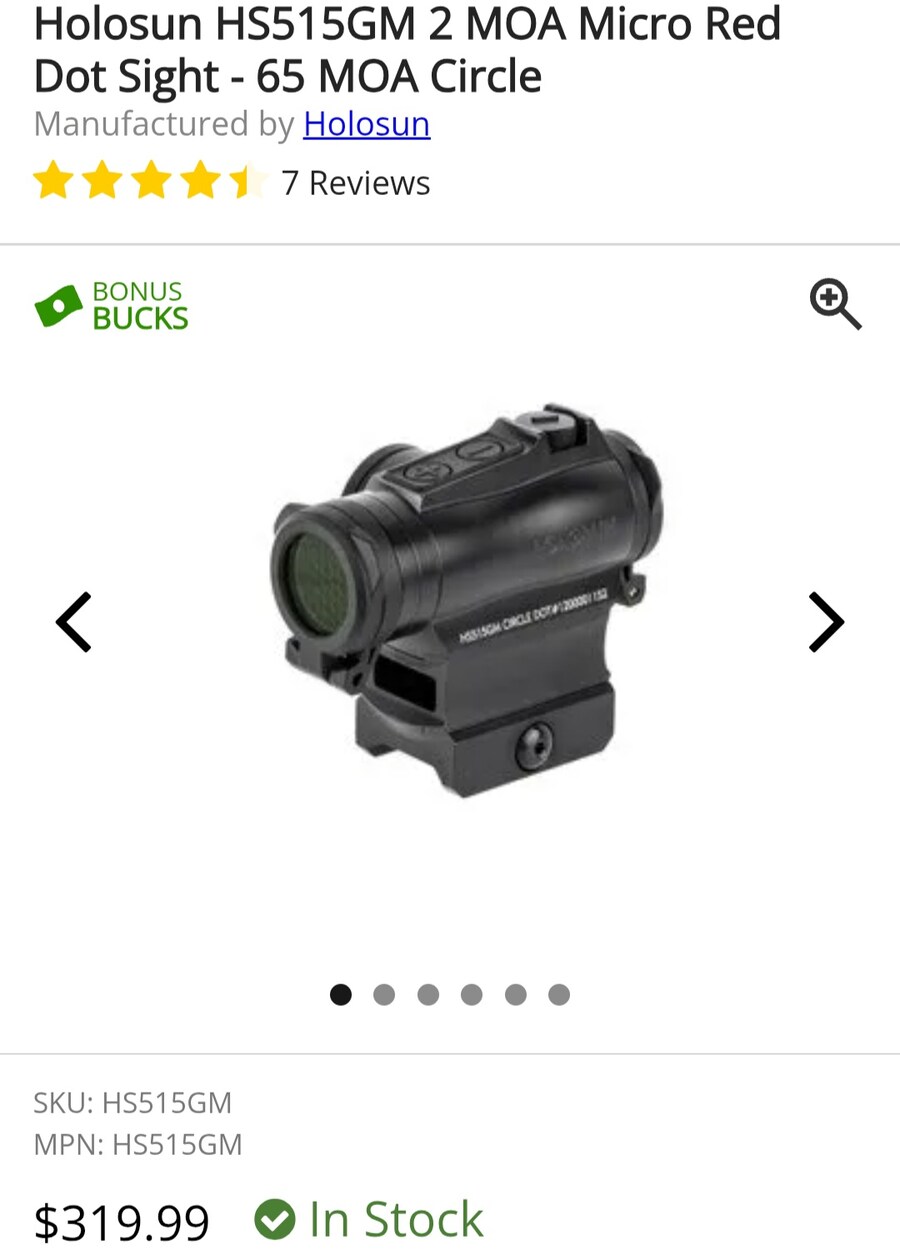Open the 7 Reviews ratings
Viewport: 900px width, 1260px height.
click(x=355, y=183)
